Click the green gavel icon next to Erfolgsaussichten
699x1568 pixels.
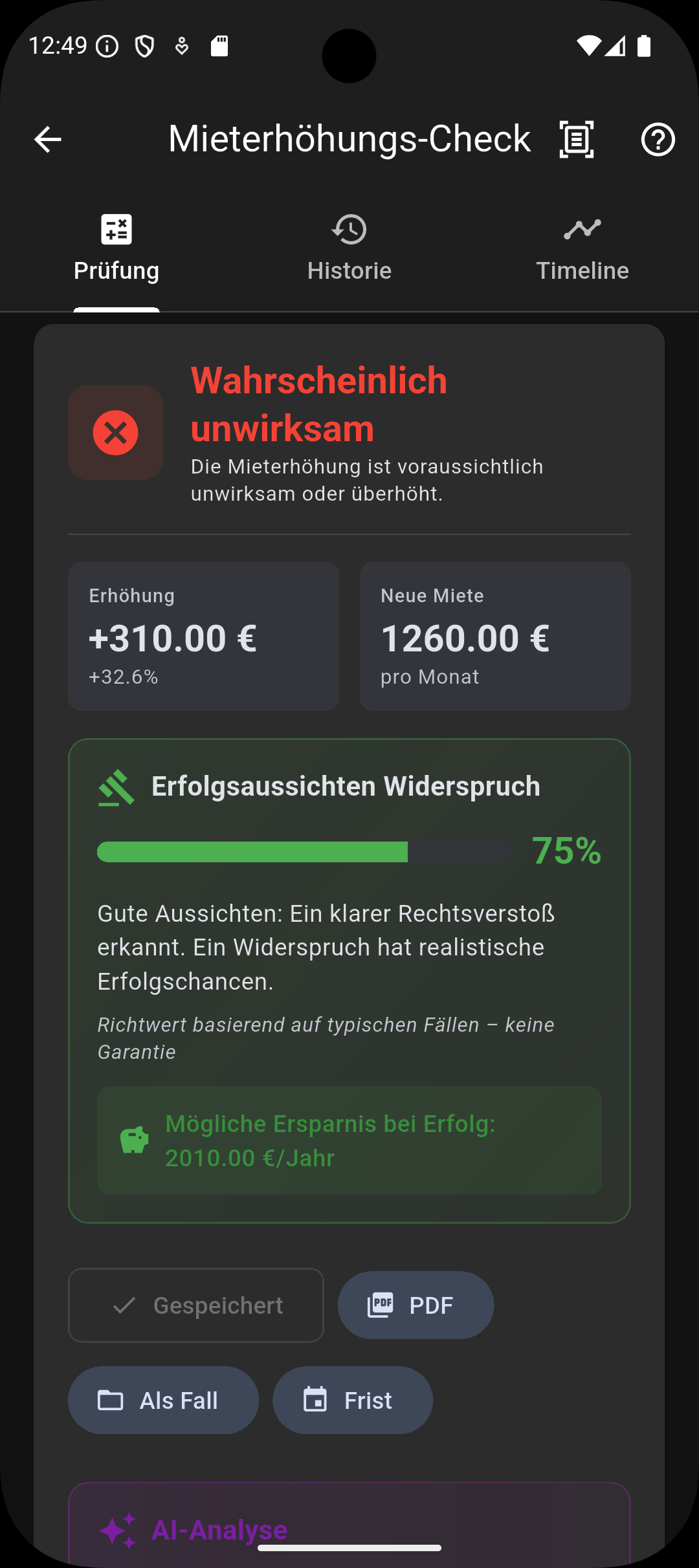115,786
